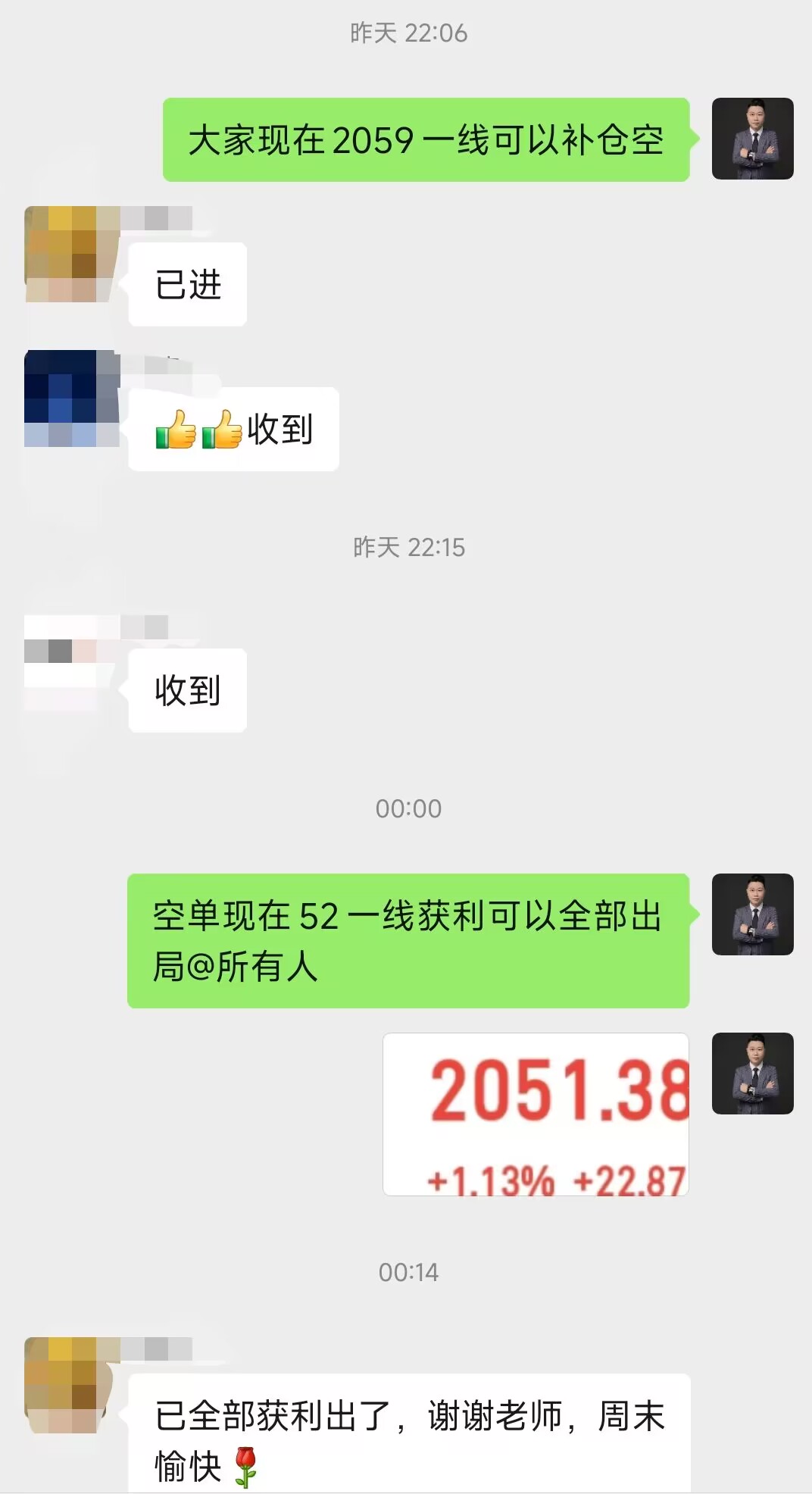The image size is (812, 1494).
Task: Open sender's avatar beside the 2059 message
Action: [752, 139]
